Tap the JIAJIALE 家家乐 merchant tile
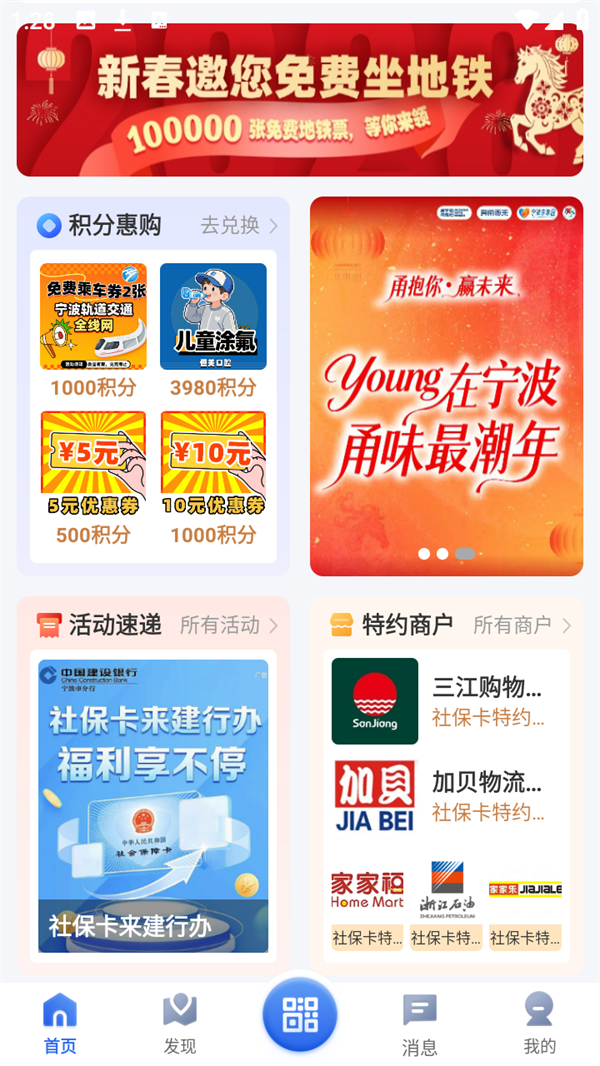This screenshot has height=1066, width=600. coord(525,904)
